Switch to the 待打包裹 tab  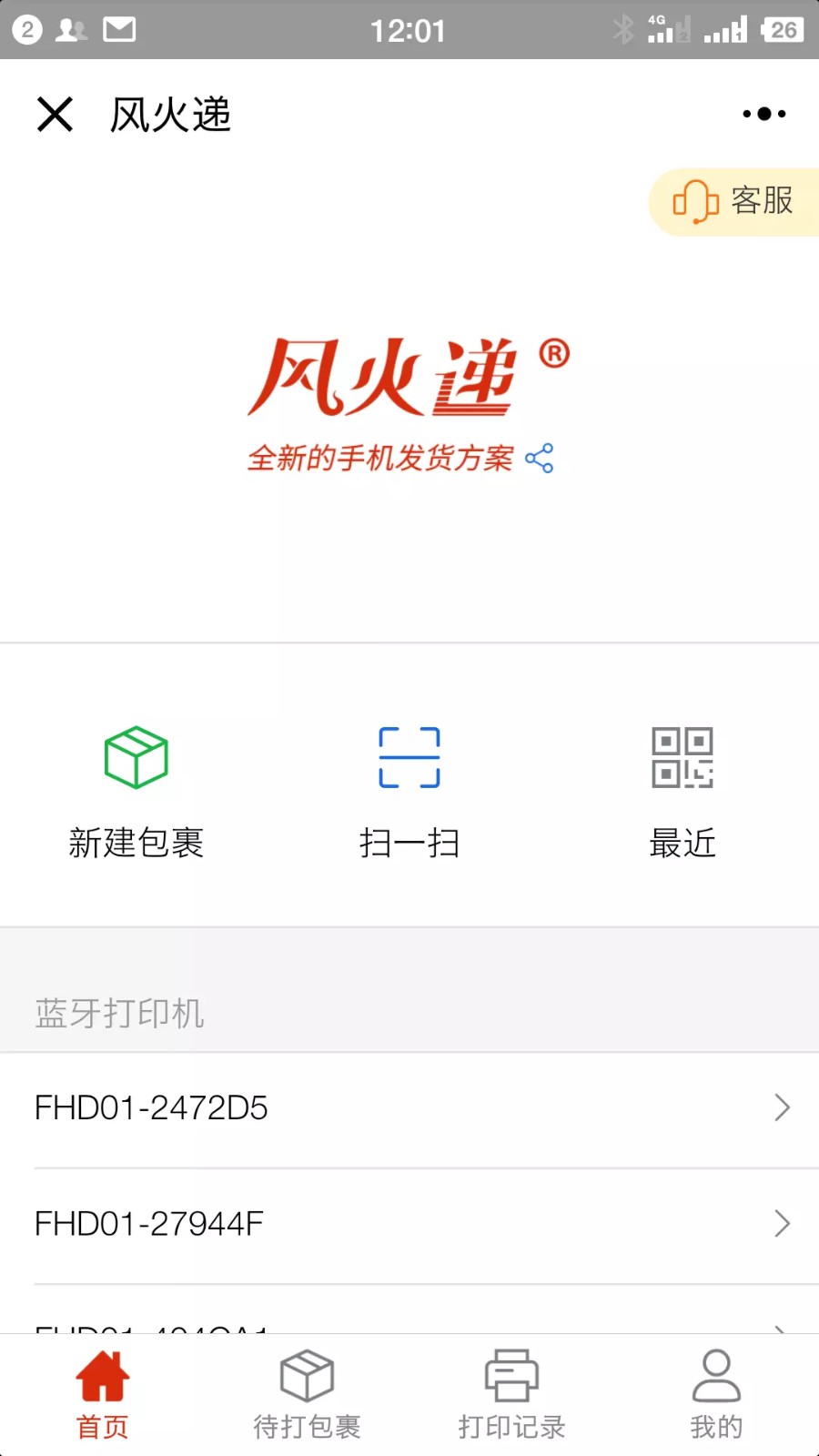point(307,1395)
